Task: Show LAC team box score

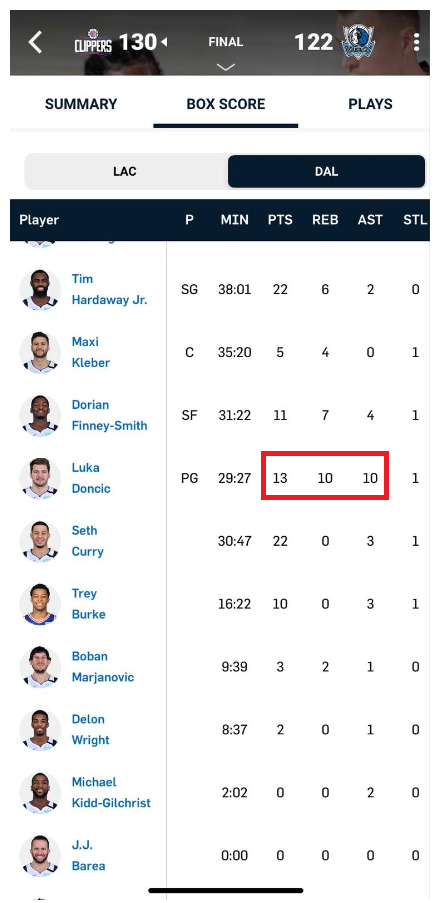Action: 125,172
